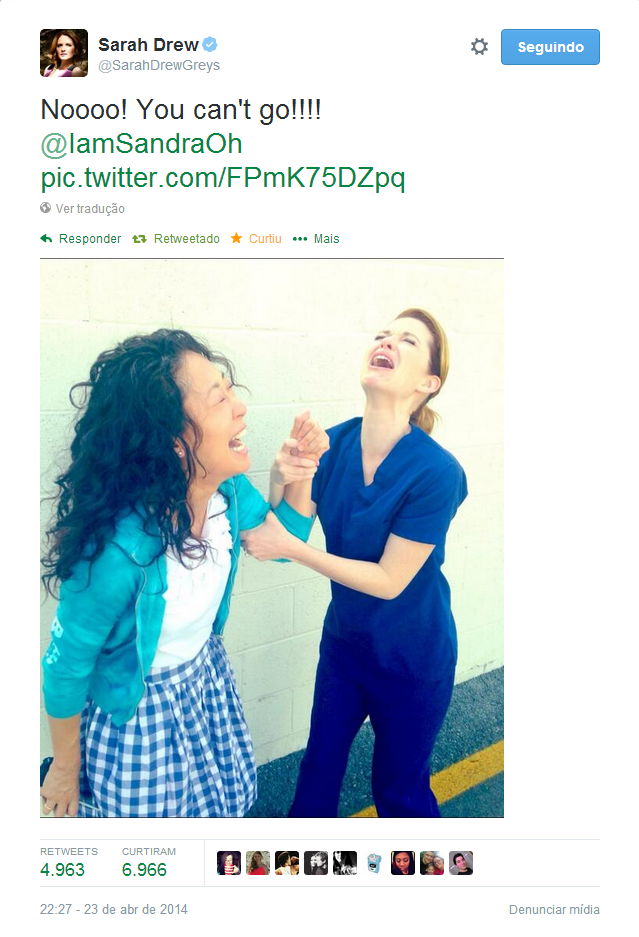
Task: Open the @SarahDrewGreys handle
Action: [159, 66]
